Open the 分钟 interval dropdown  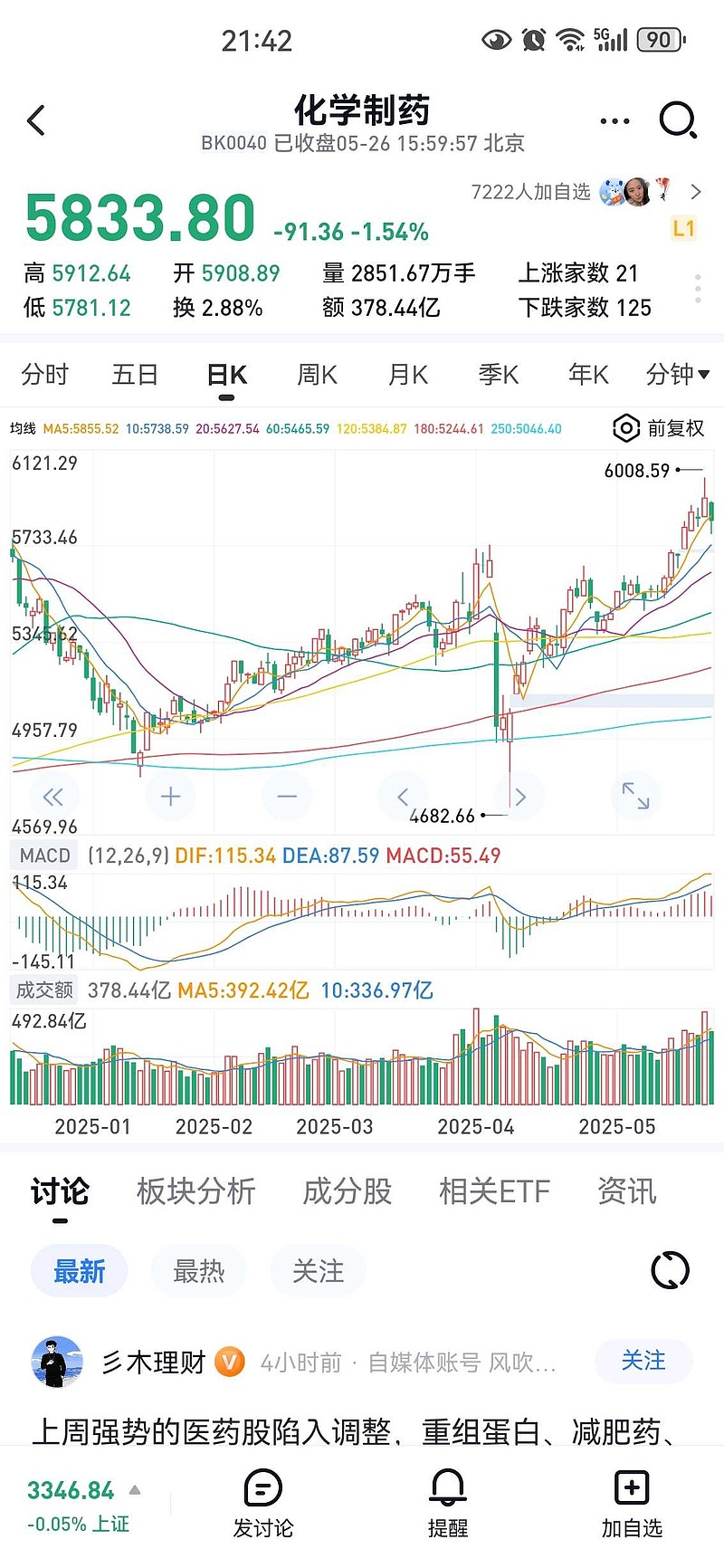(677, 374)
